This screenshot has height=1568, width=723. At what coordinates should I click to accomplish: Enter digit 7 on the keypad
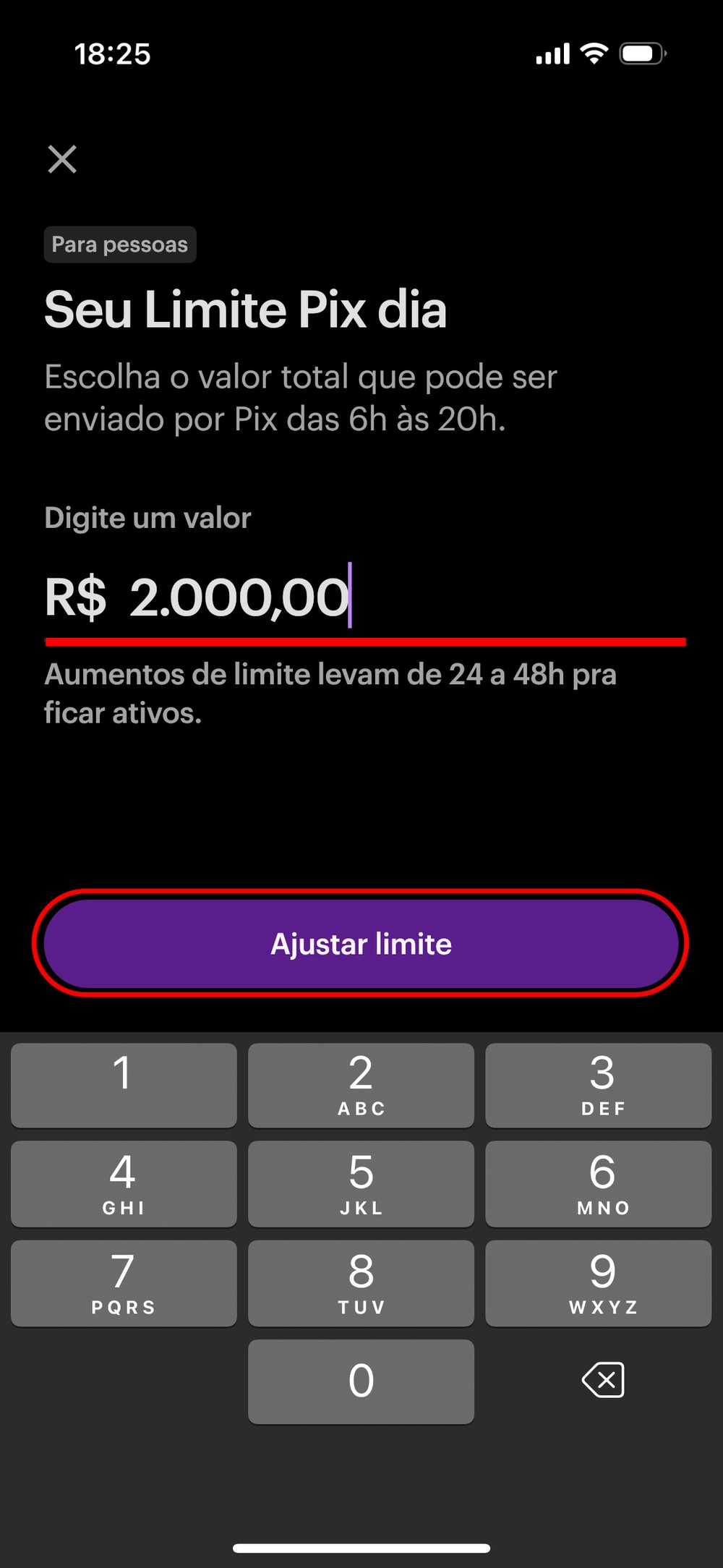coord(124,1283)
